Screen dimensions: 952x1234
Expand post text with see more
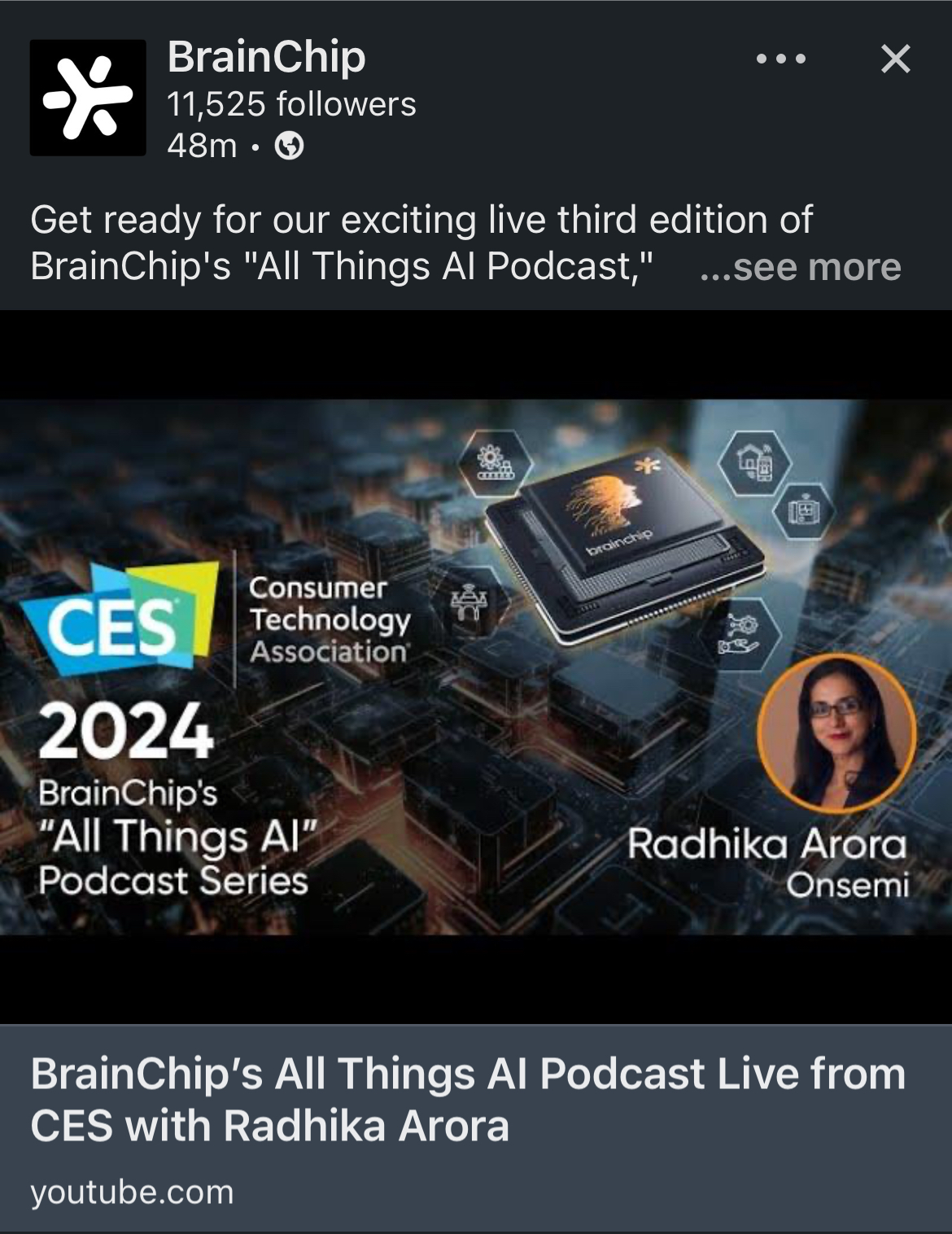click(801, 267)
